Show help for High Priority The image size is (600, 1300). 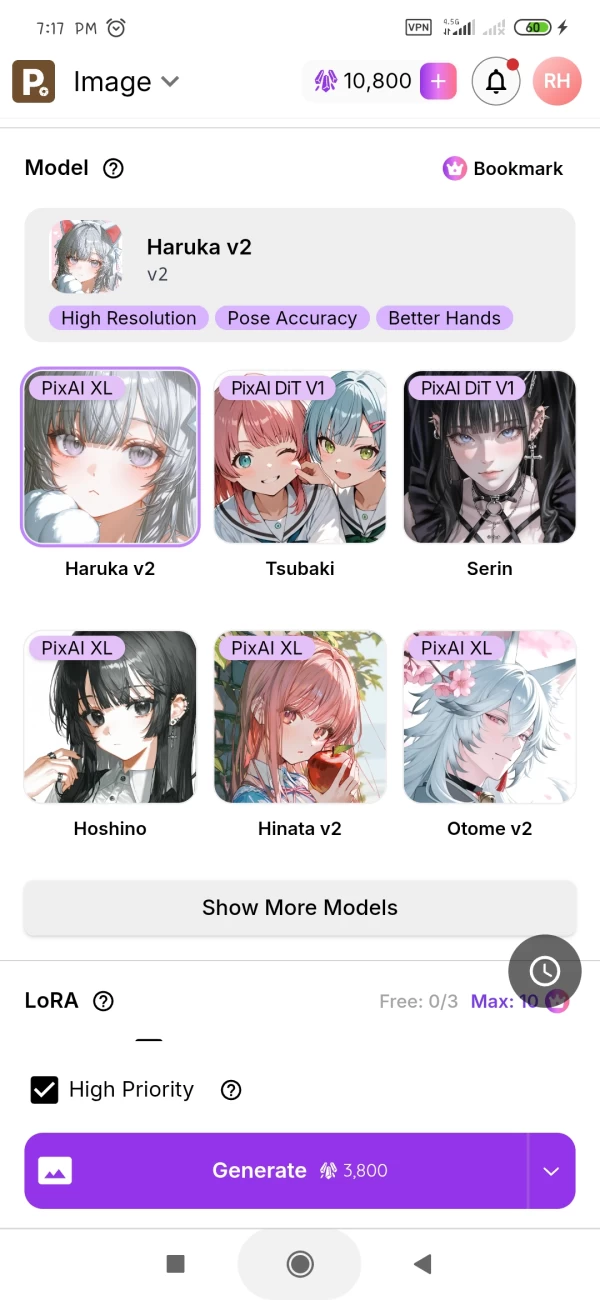pos(231,1090)
